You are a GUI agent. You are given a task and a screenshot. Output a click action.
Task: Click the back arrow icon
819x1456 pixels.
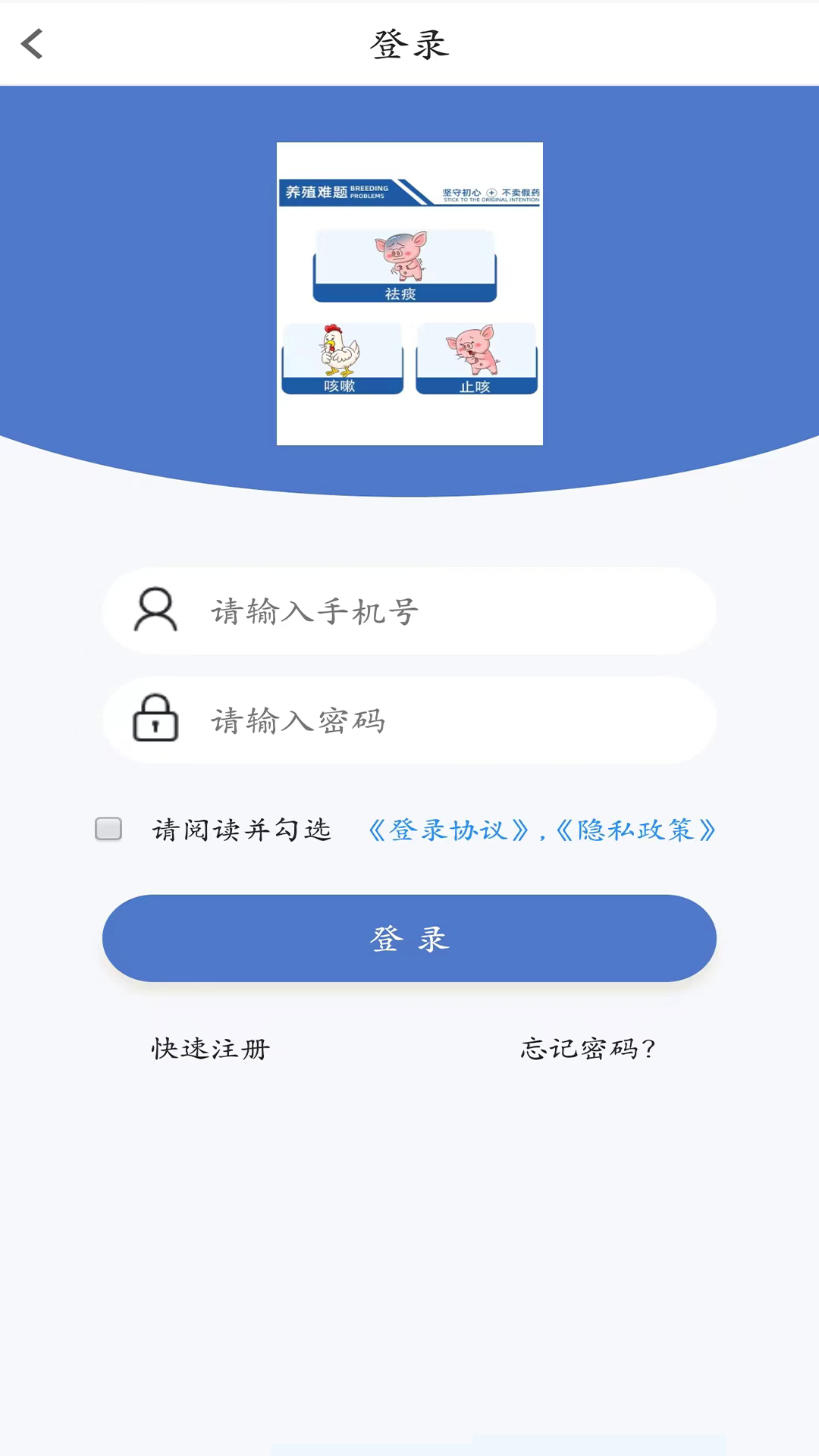point(31,43)
